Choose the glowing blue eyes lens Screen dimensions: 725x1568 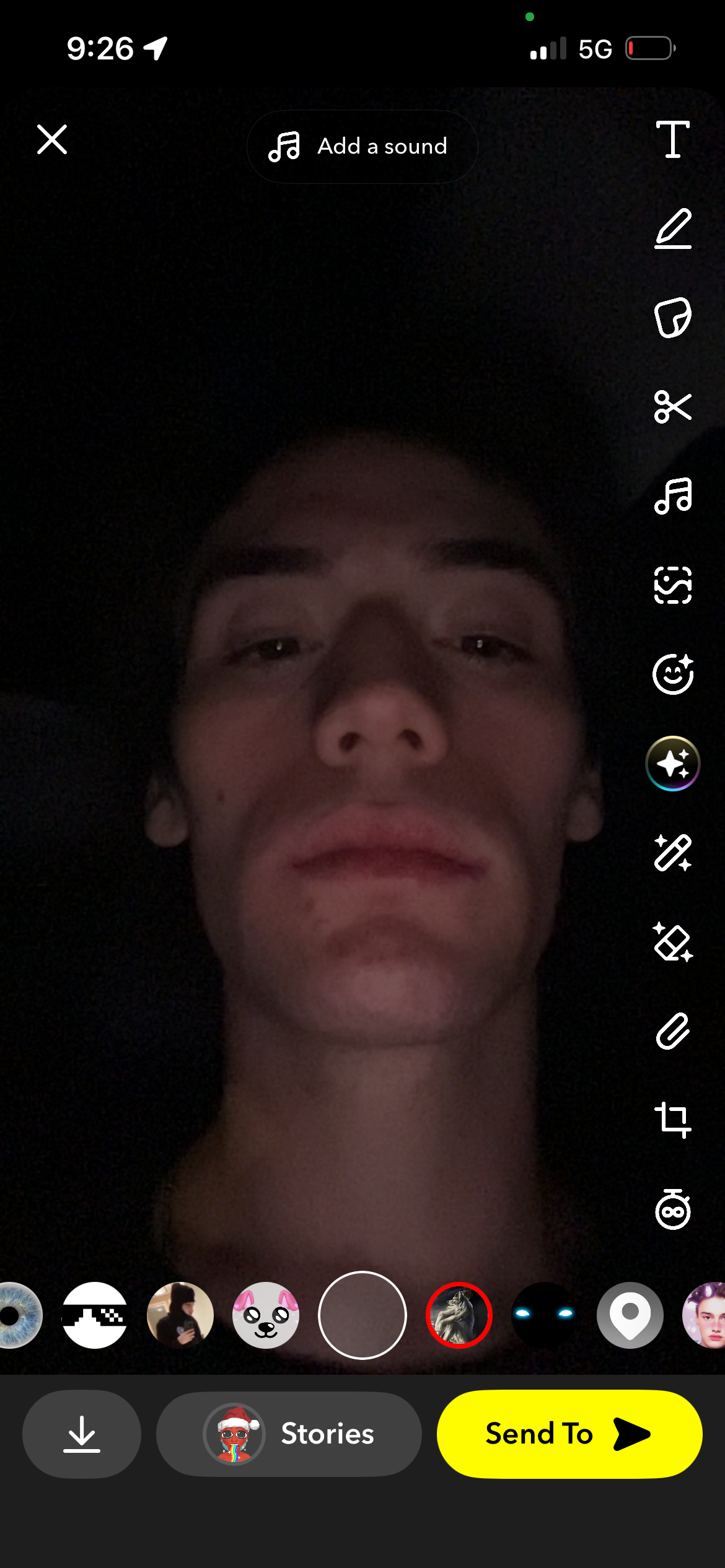(545, 1315)
